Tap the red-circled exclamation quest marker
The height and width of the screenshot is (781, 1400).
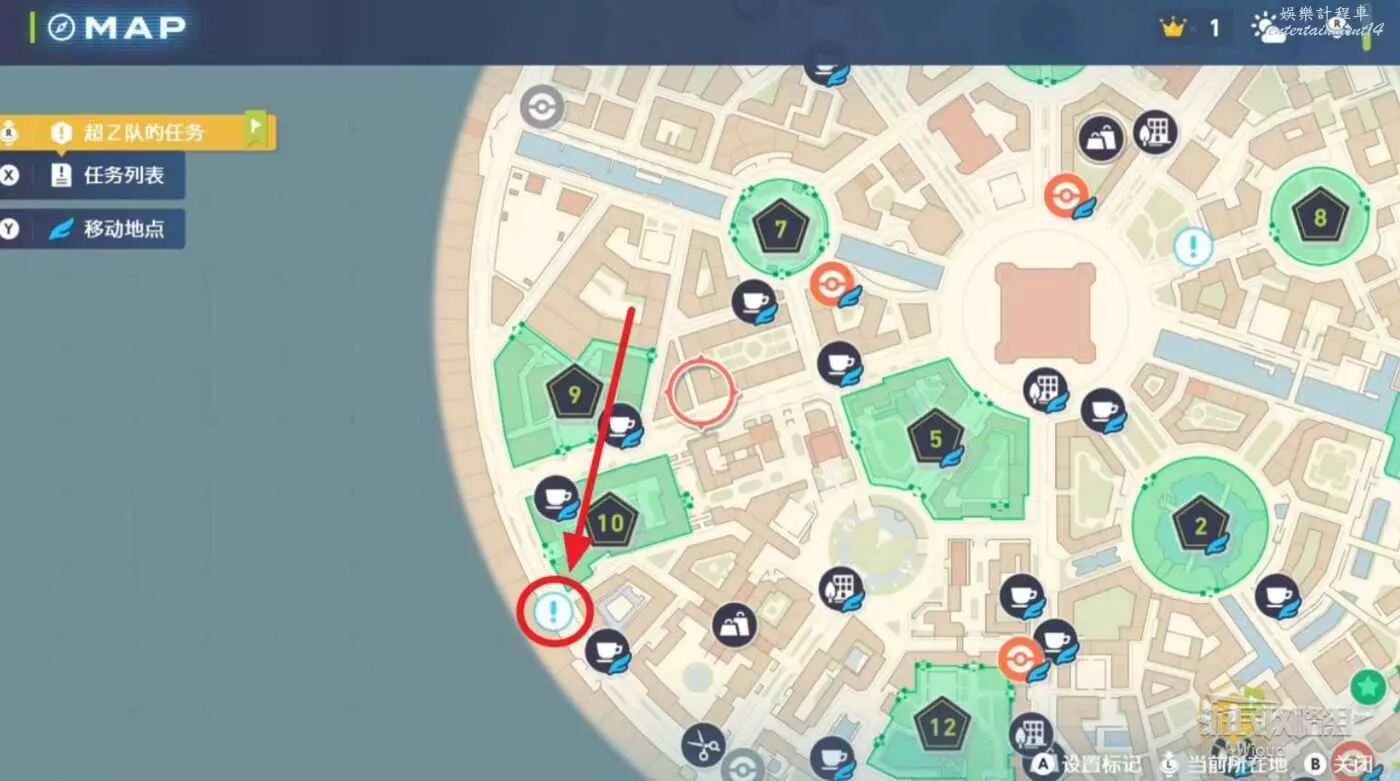(555, 609)
